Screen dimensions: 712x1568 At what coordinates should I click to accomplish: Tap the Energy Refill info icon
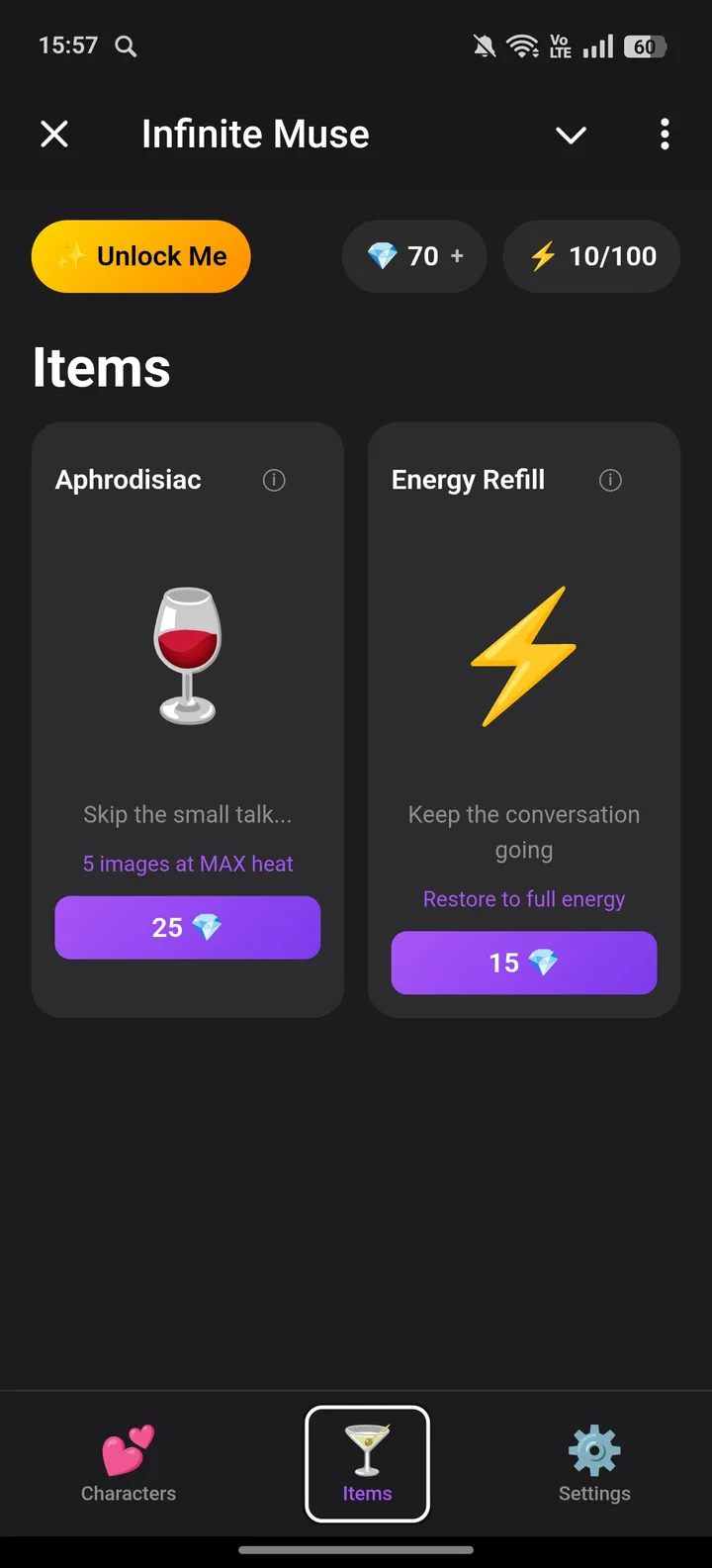[610, 480]
